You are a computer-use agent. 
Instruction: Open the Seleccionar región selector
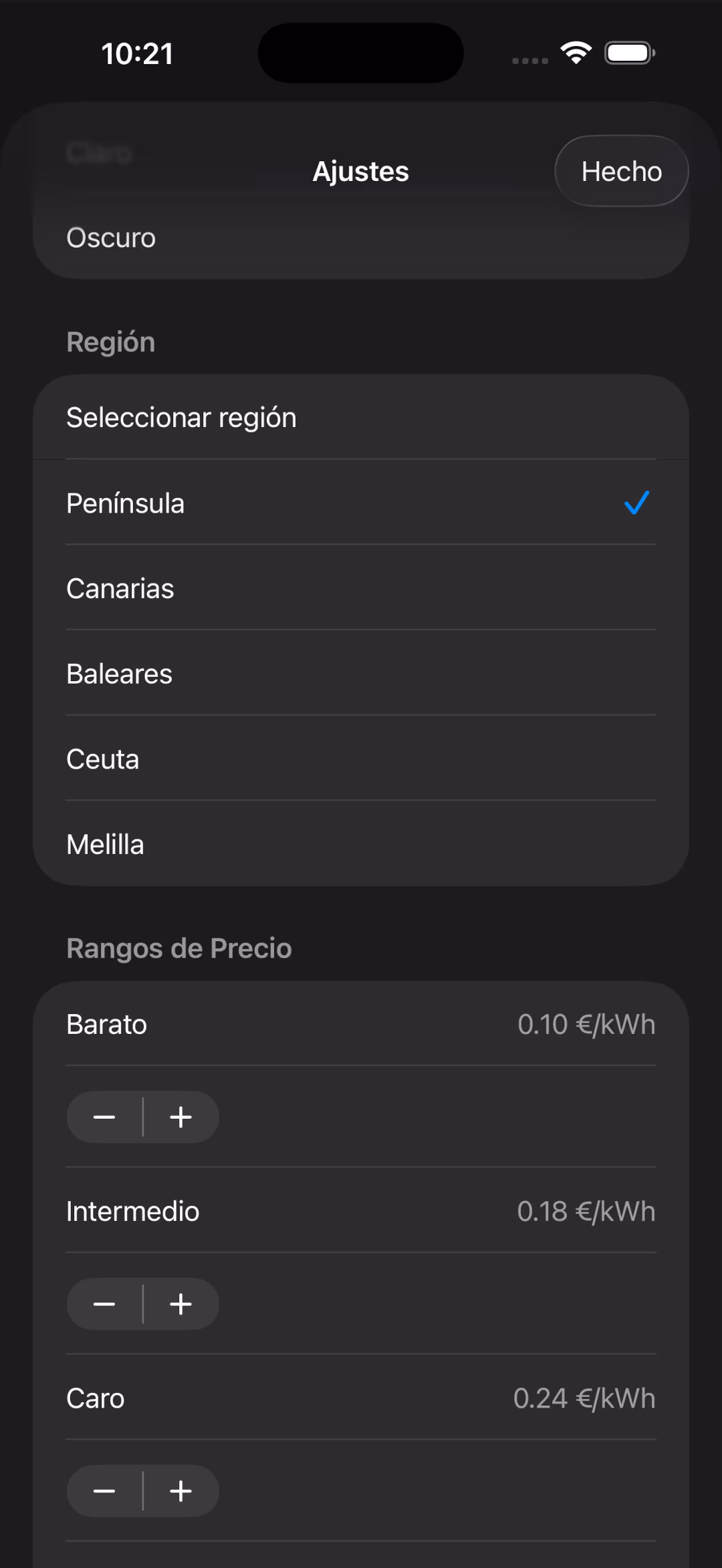[x=361, y=416]
